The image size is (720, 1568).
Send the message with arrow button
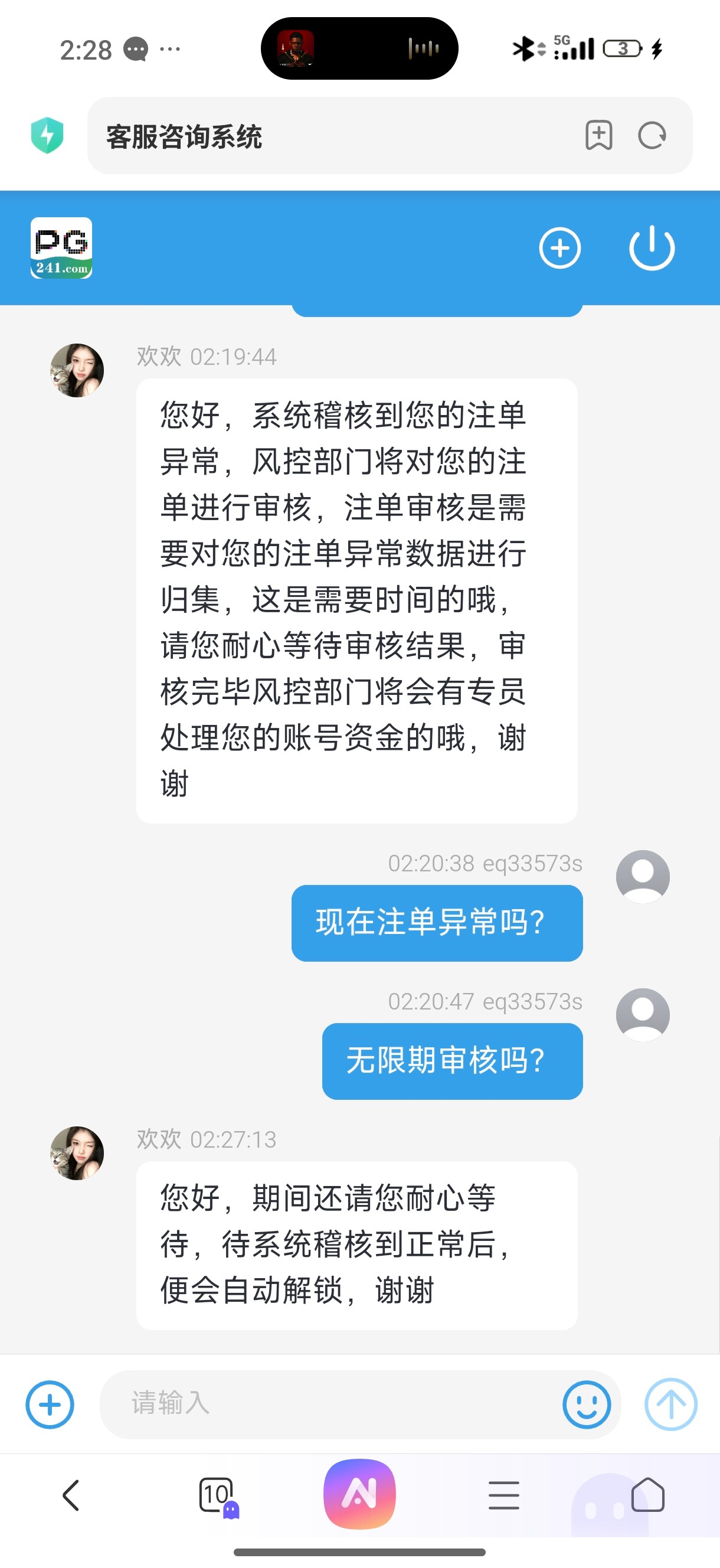pos(670,1404)
